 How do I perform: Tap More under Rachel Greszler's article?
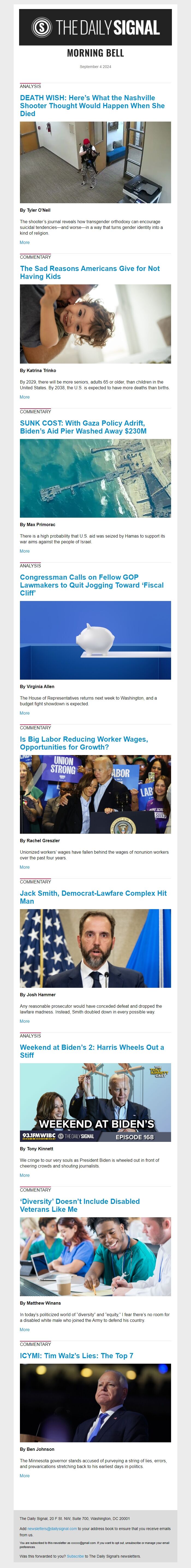[x=24, y=867]
